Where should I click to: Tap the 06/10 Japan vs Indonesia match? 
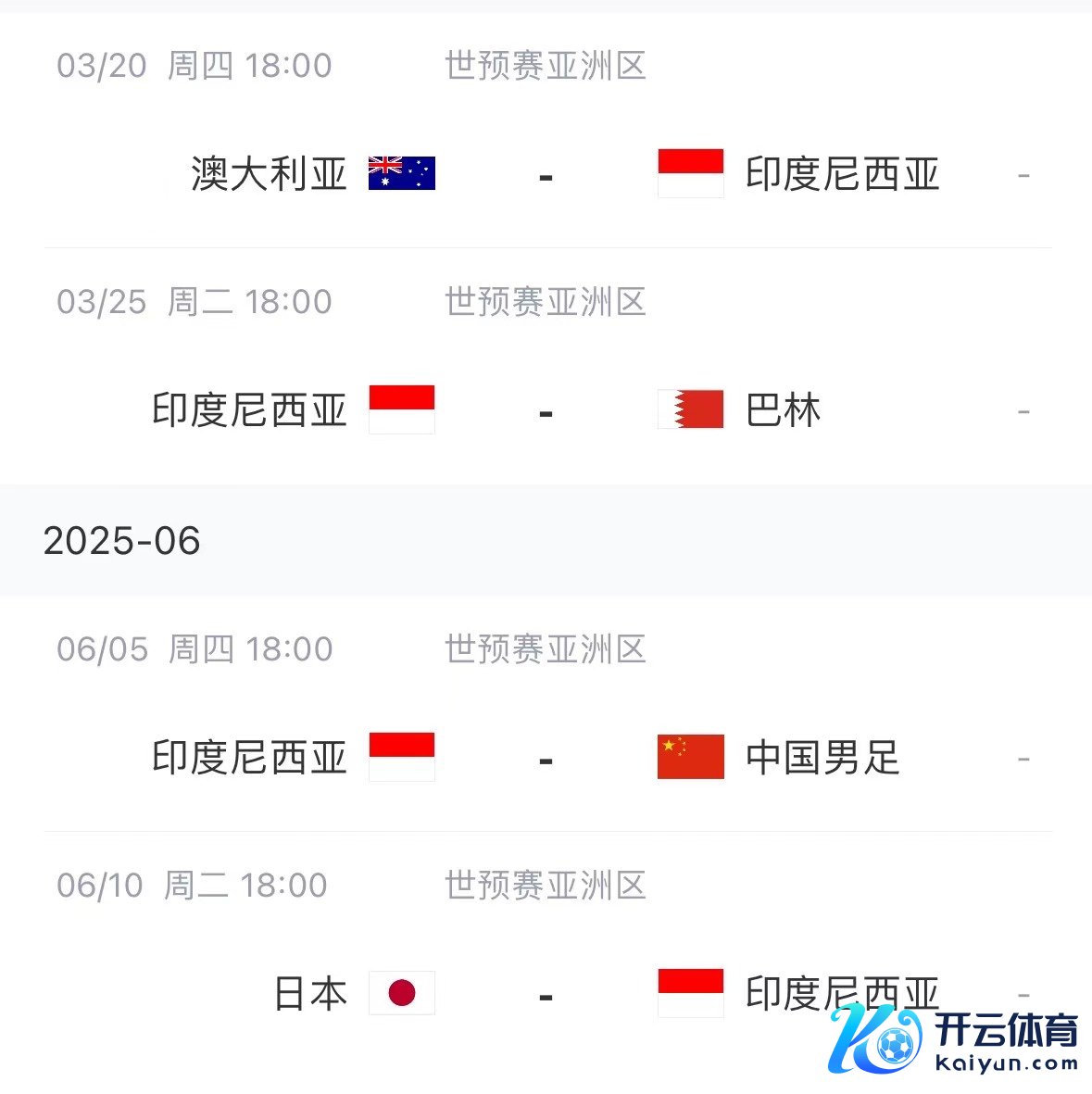click(546, 994)
